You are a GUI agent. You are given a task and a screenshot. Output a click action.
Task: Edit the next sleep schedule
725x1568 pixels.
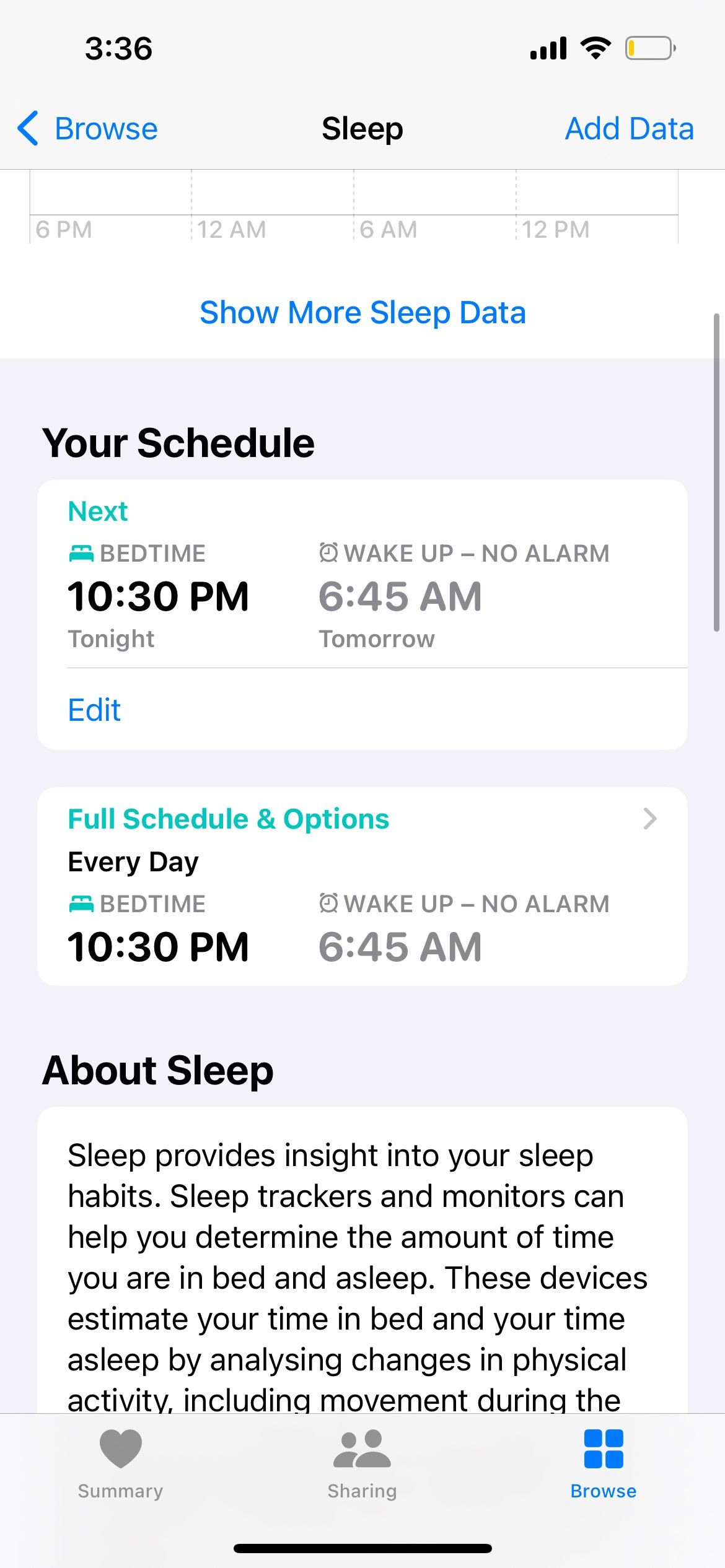94,710
